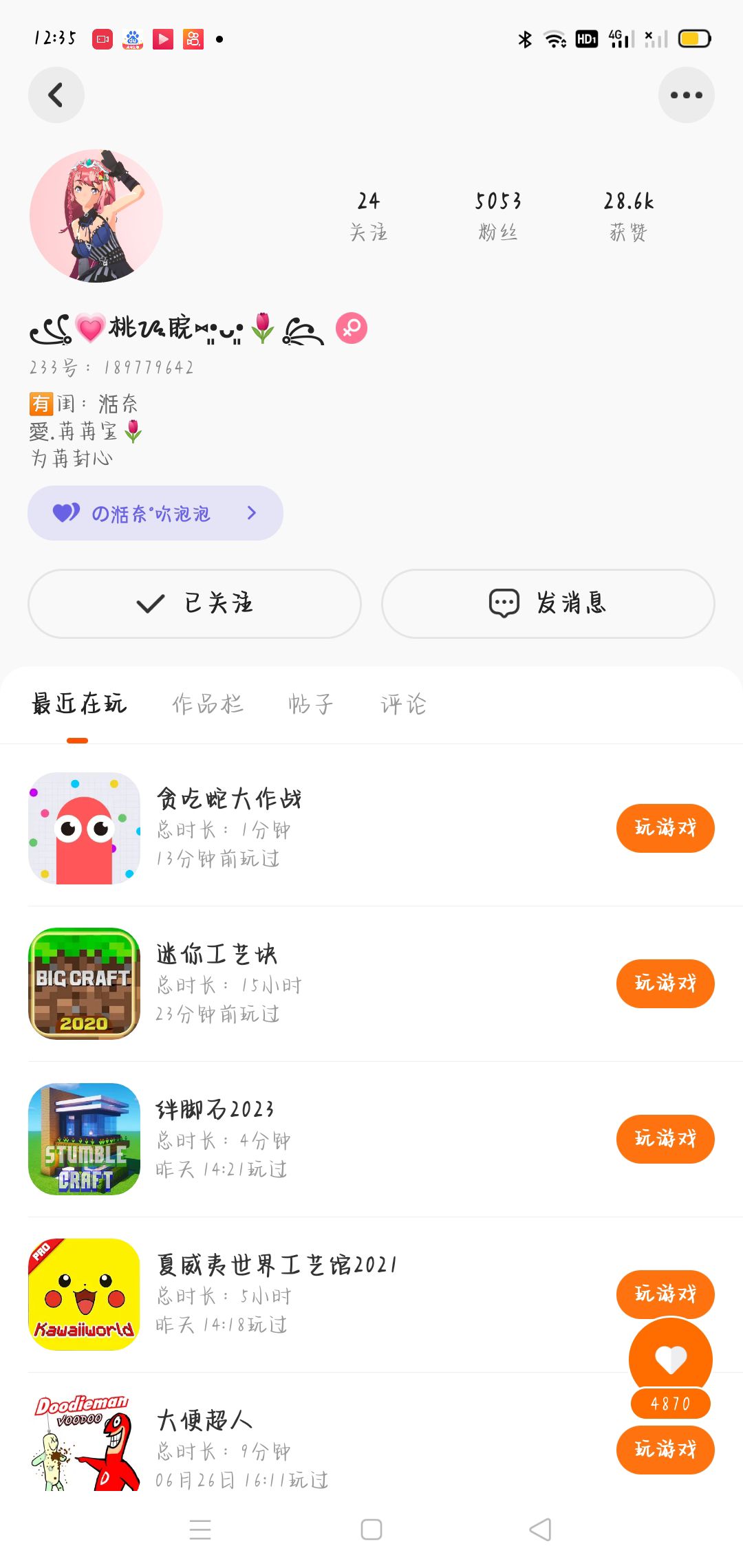Select the 最近在玩 tab
The height and width of the screenshot is (1568, 743).
(78, 704)
